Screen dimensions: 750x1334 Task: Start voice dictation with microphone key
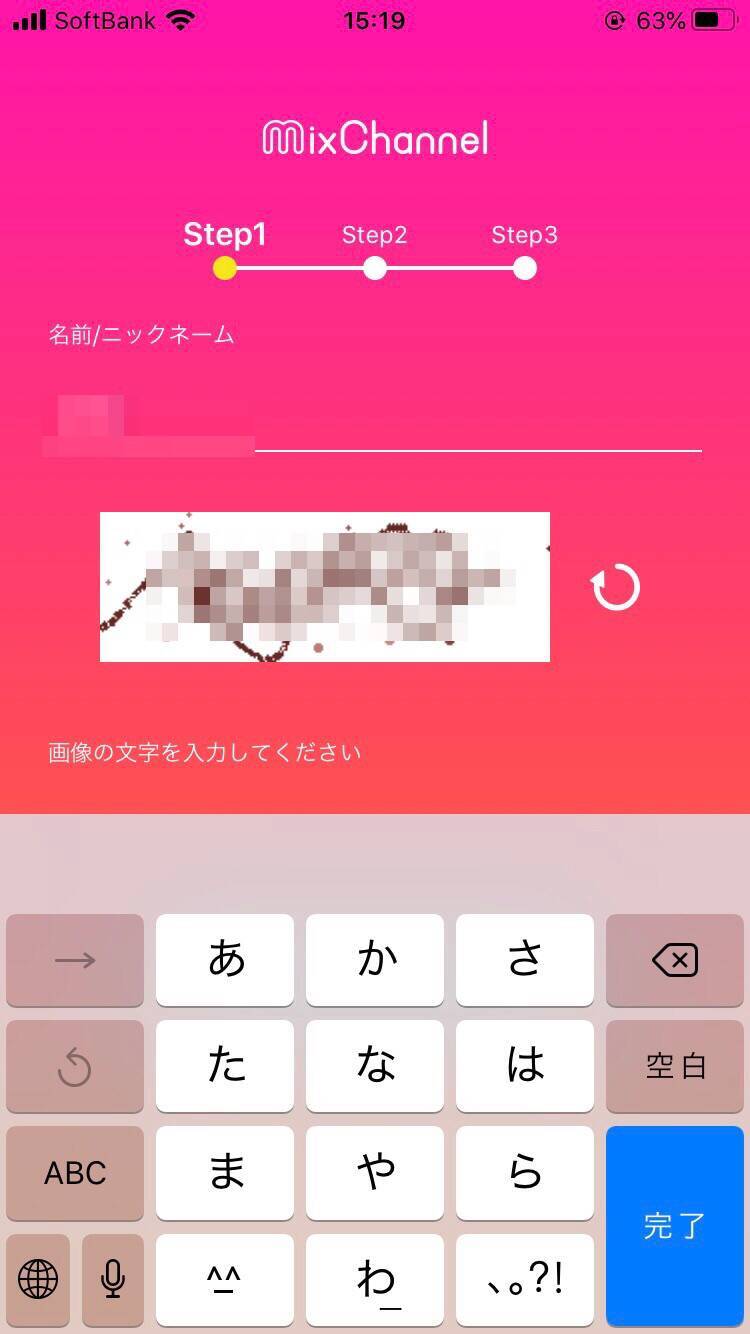pyautogui.click(x=113, y=1278)
